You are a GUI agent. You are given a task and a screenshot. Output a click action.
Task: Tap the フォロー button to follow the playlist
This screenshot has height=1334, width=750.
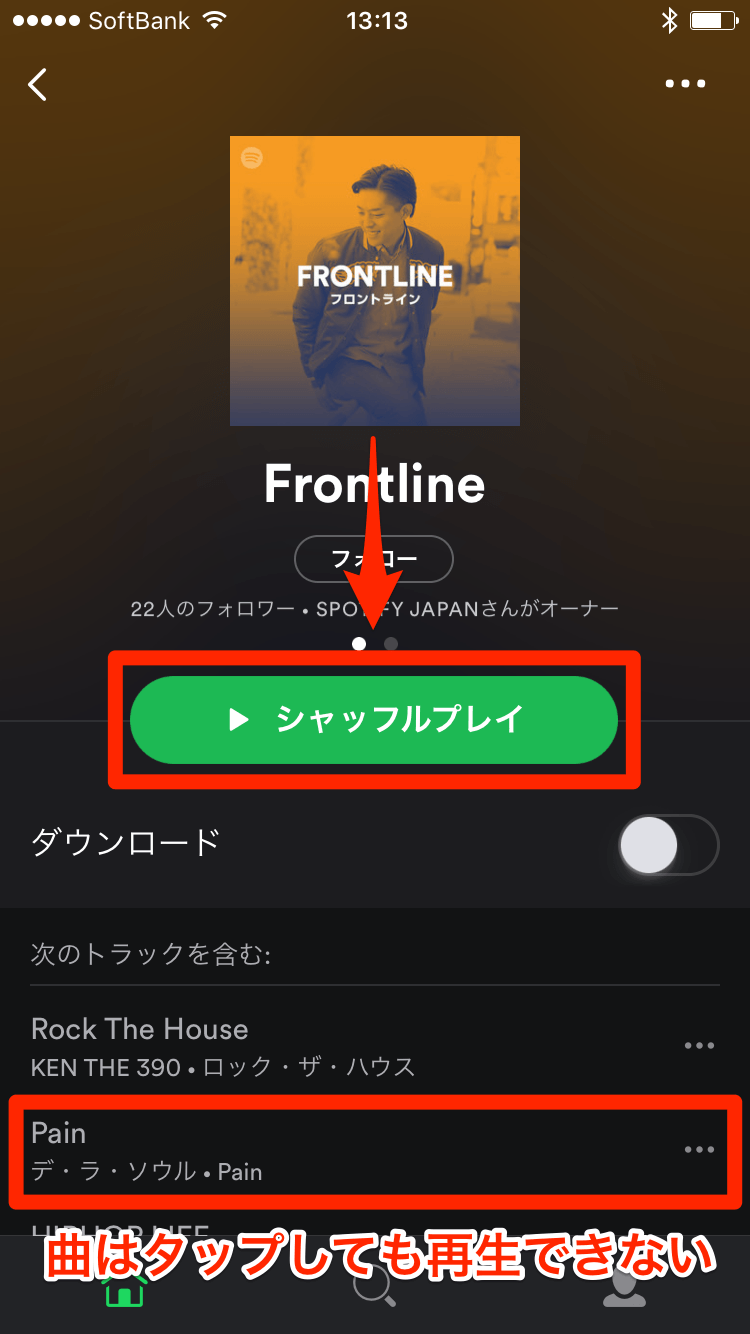tap(374, 560)
